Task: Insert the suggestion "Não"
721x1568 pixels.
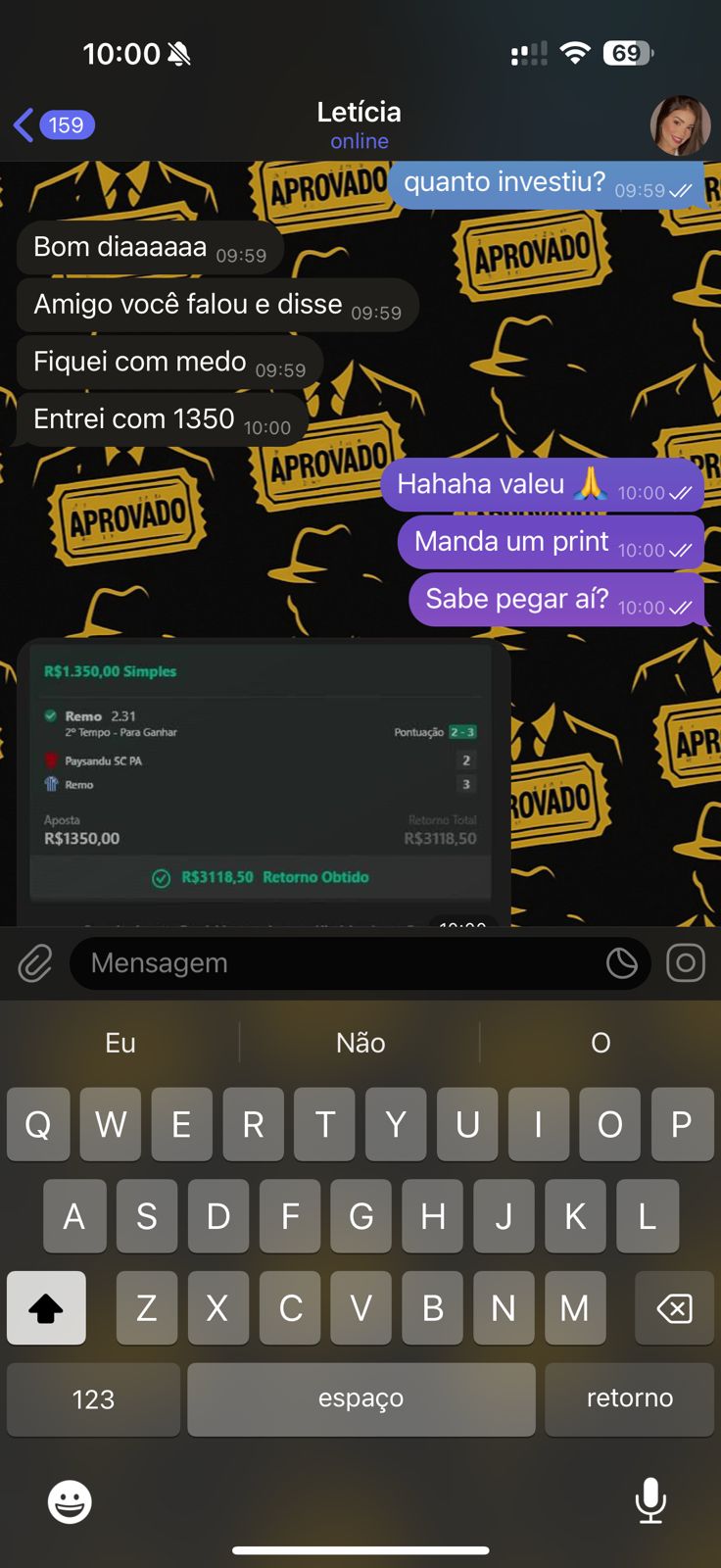Action: tap(360, 1043)
